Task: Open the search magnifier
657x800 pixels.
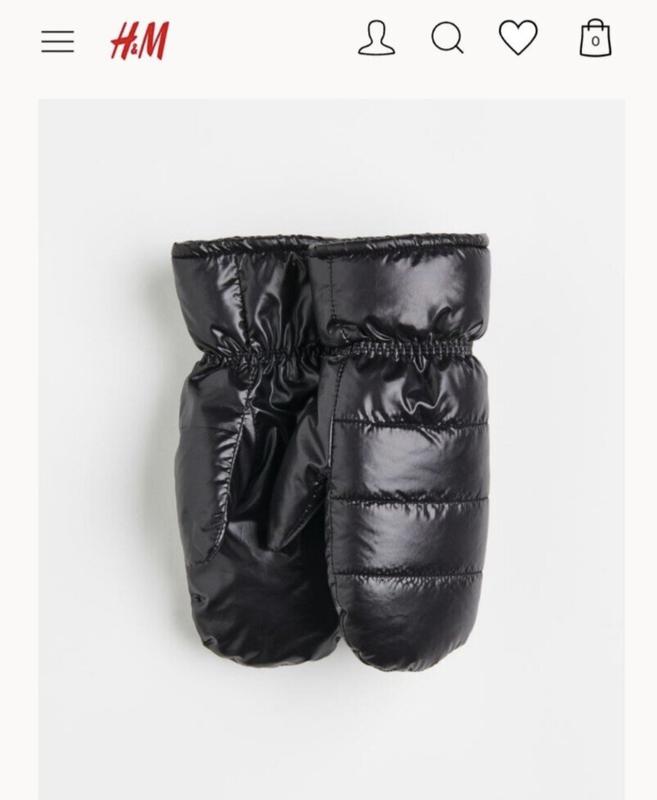Action: 447,40
